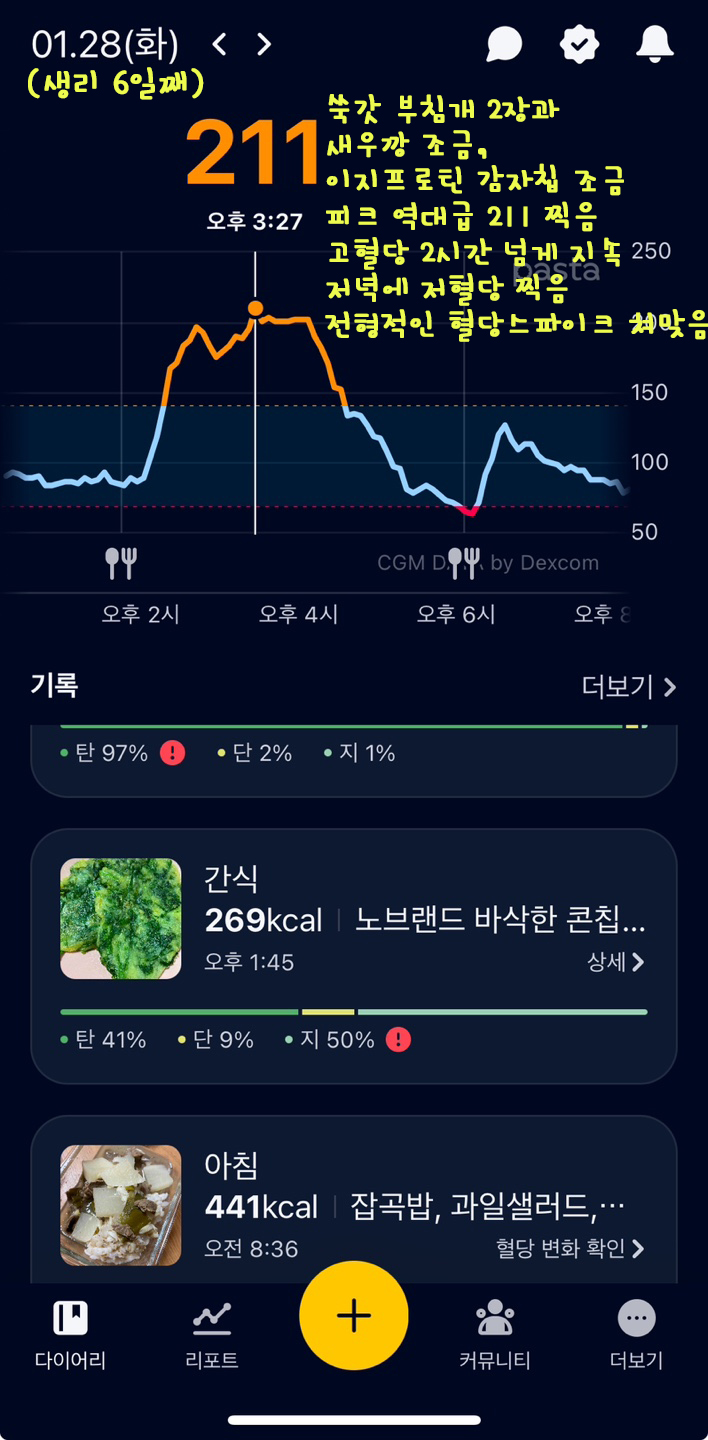Screen dimensions: 708x1440
Task: Go to the previous day
Action: point(220,45)
